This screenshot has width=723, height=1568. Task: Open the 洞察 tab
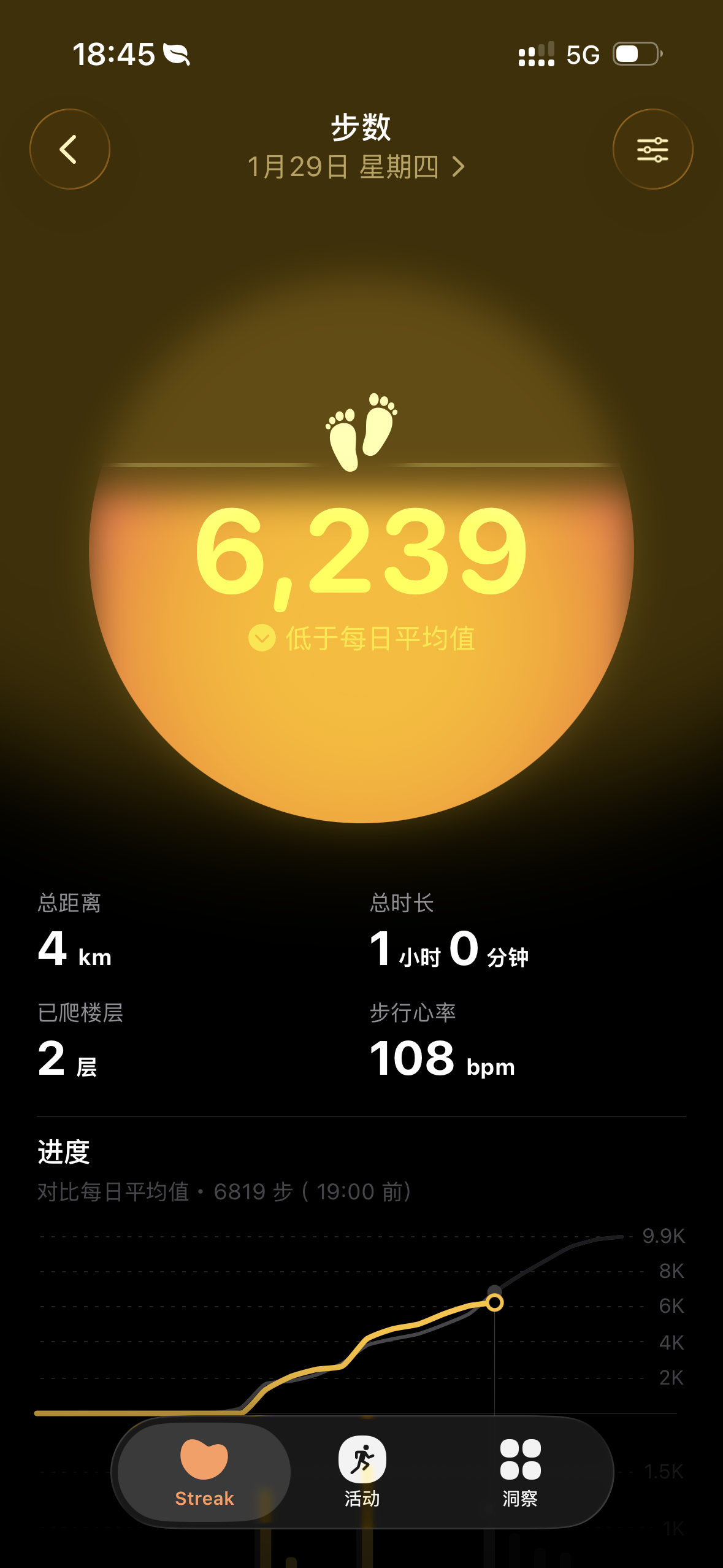click(520, 1472)
